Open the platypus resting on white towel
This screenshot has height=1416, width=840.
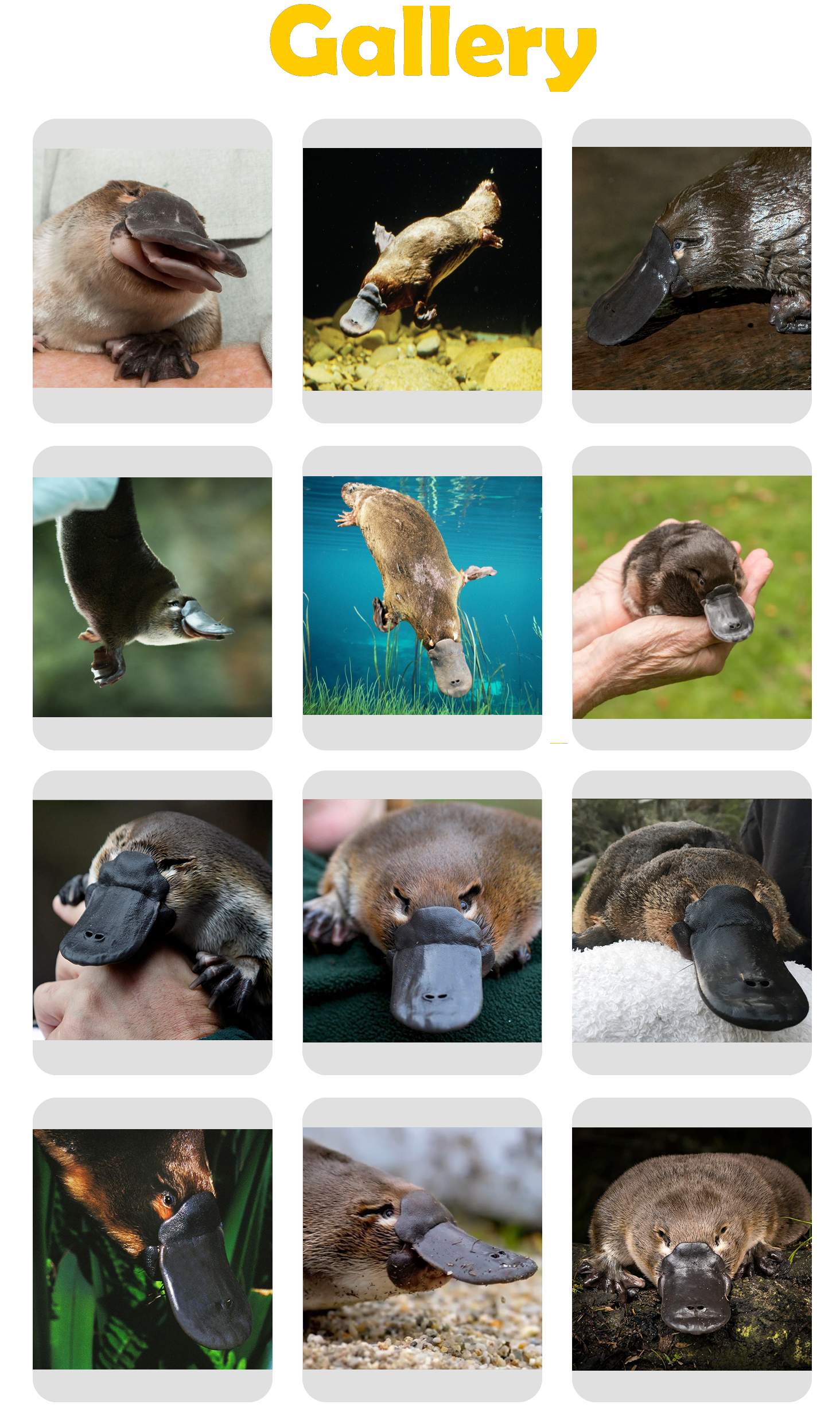691,921
